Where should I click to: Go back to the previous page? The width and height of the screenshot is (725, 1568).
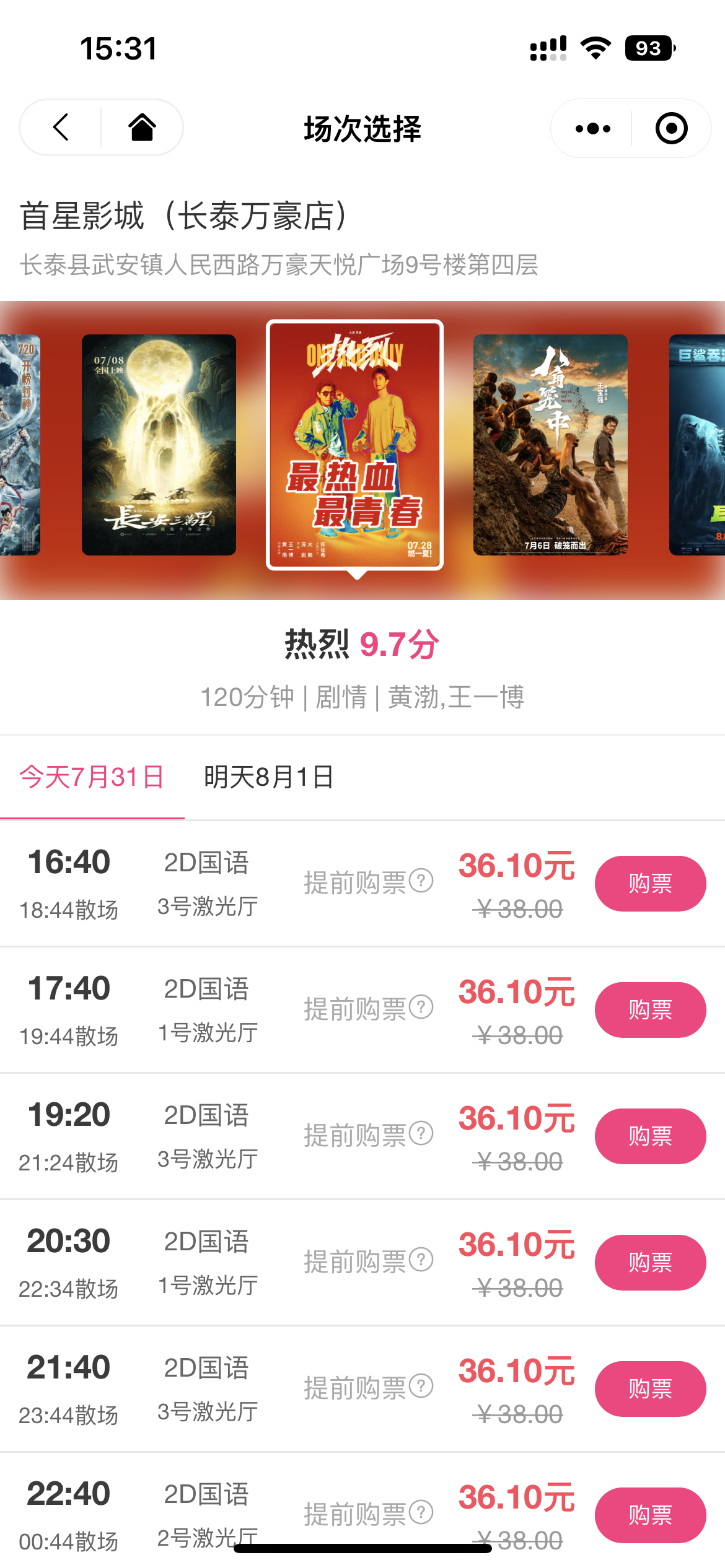(61, 128)
